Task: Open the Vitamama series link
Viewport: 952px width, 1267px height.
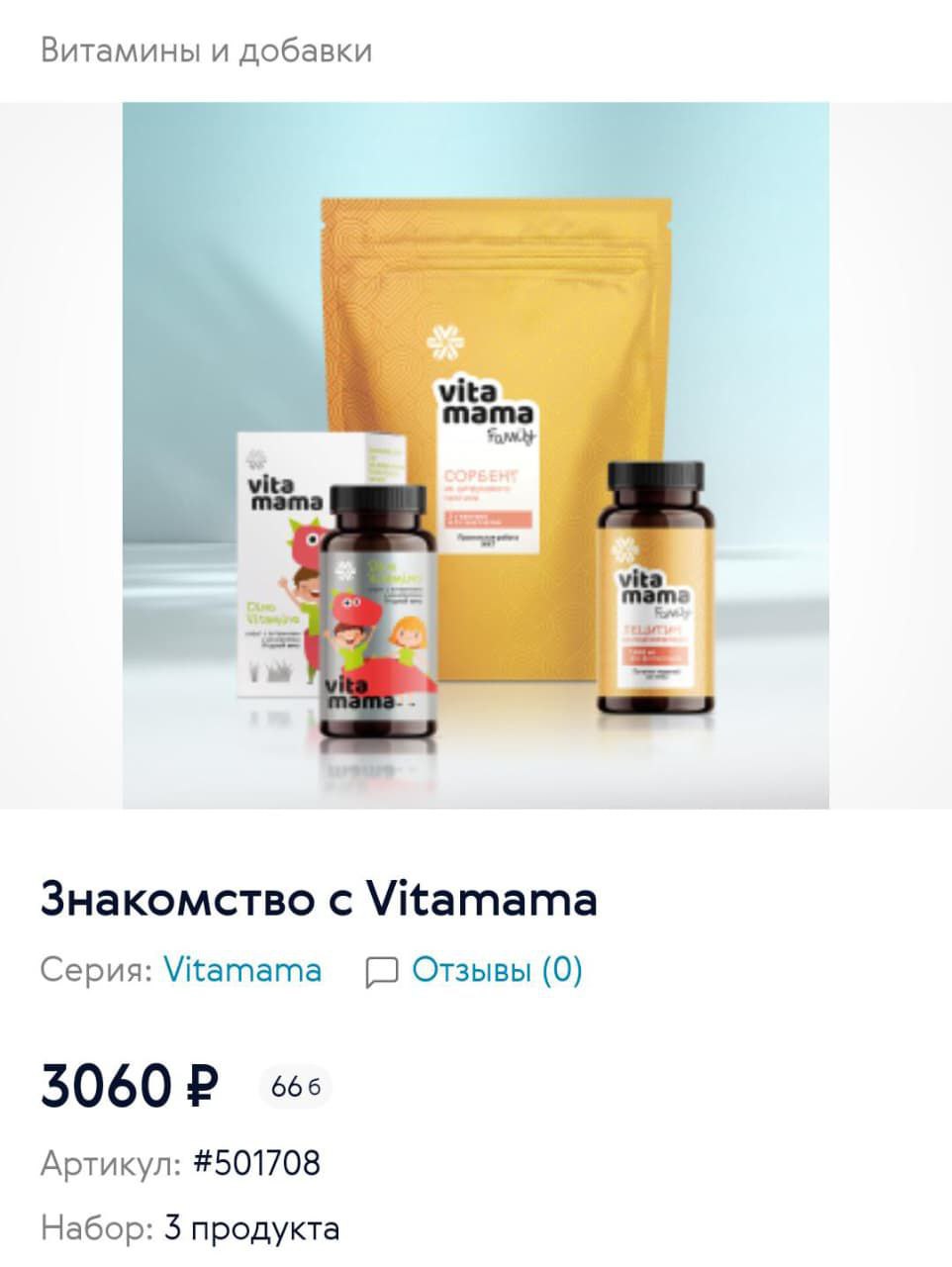Action: point(242,969)
